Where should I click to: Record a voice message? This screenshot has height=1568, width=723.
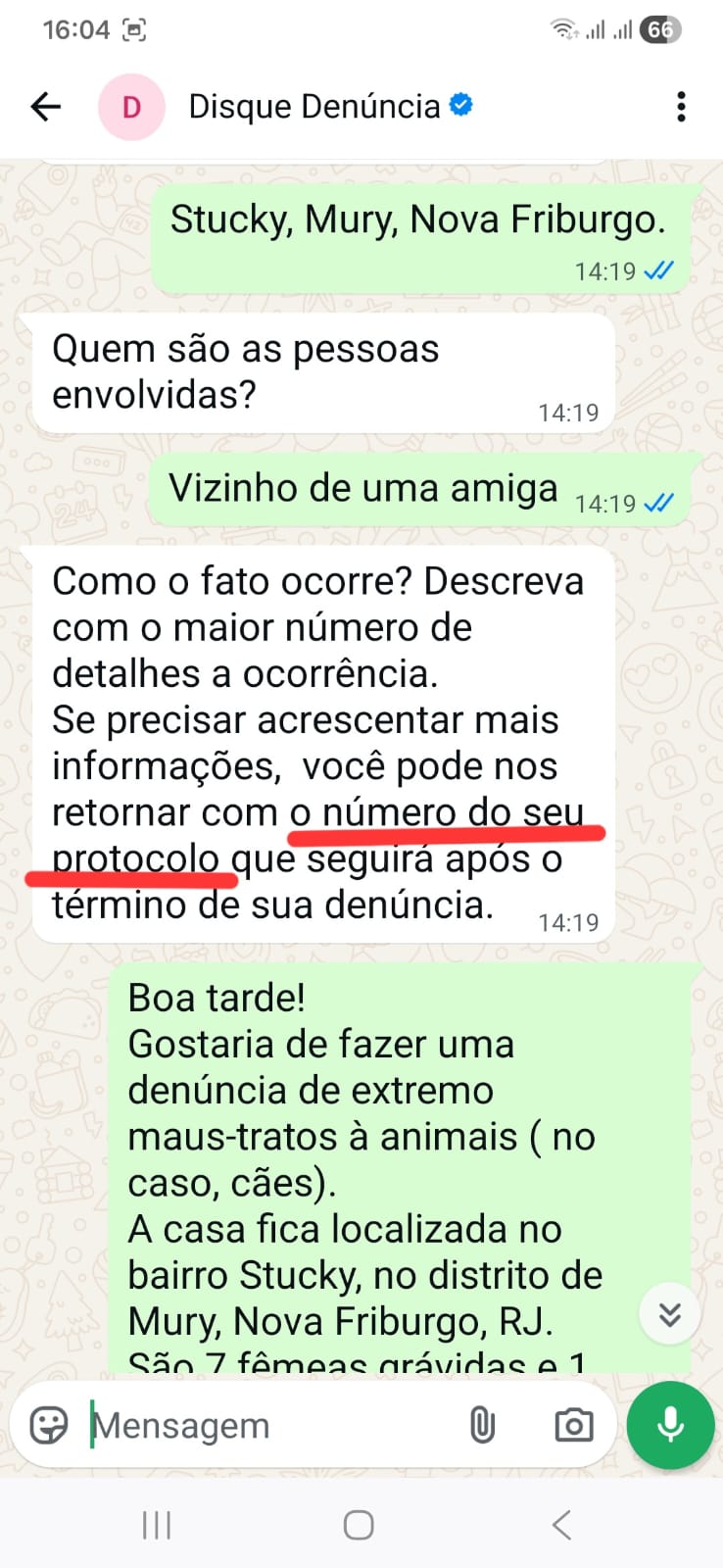click(x=670, y=1425)
